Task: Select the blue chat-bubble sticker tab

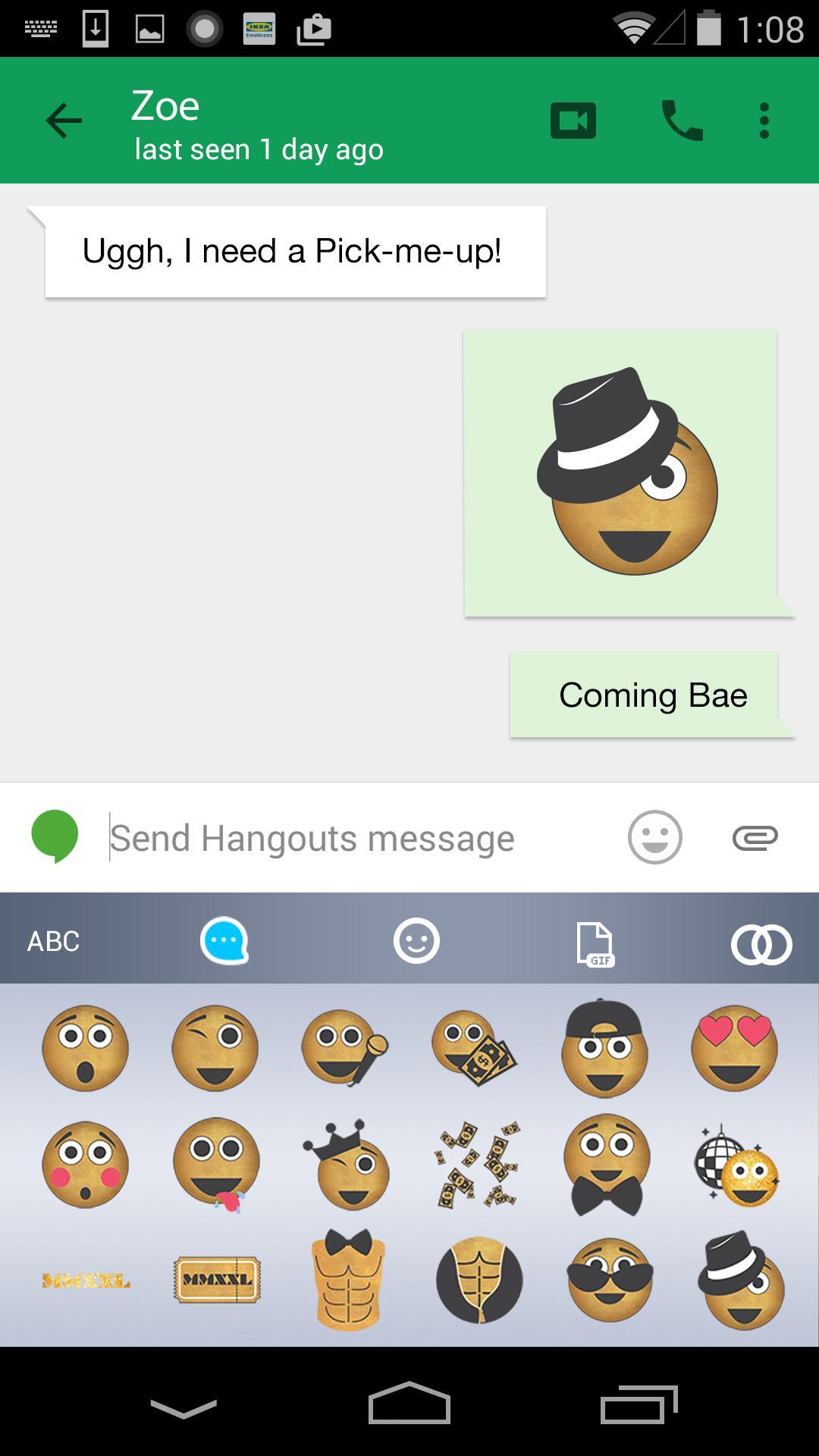Action: pos(224,941)
